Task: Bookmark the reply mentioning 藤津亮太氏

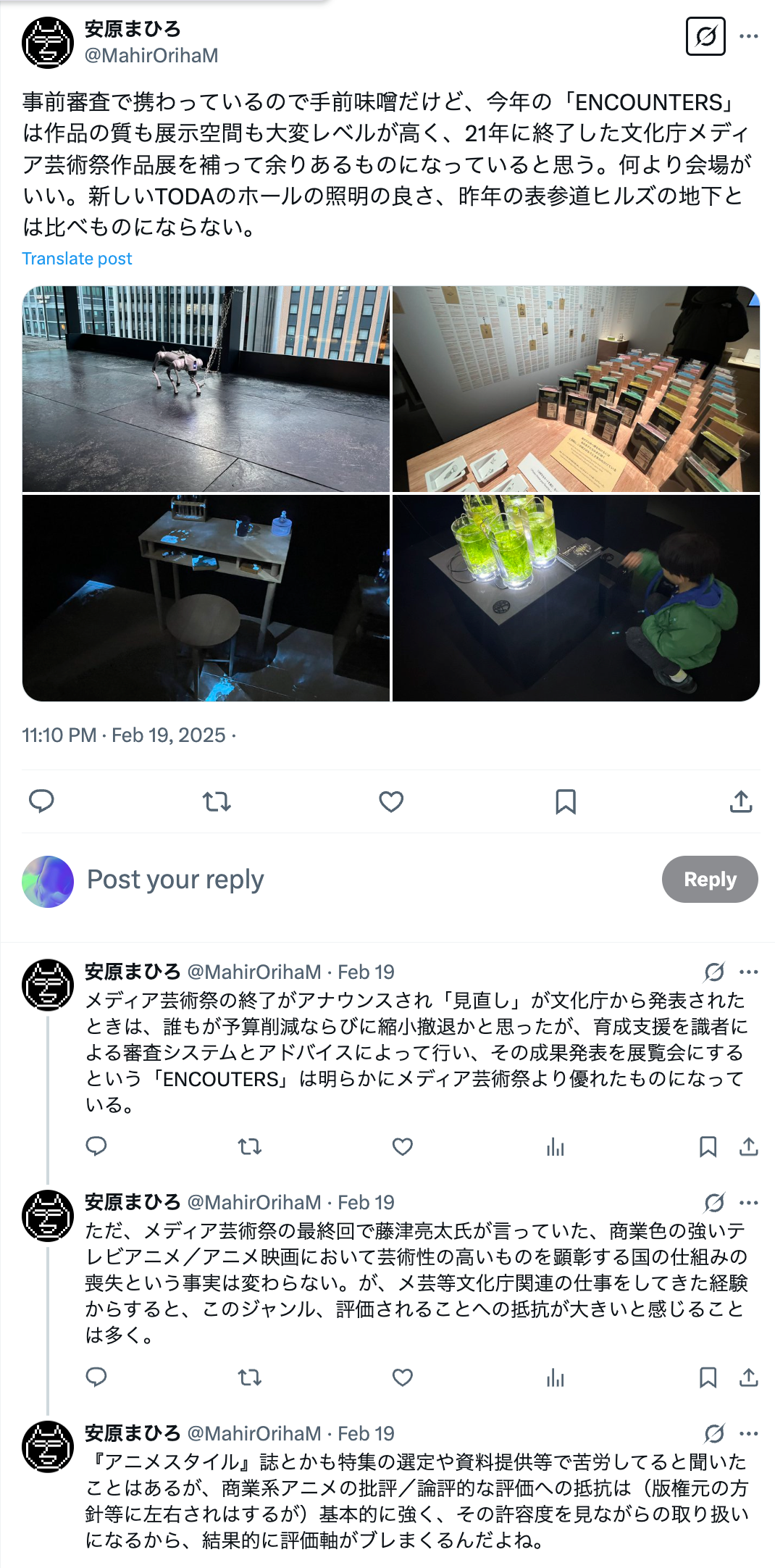Action: click(708, 1377)
